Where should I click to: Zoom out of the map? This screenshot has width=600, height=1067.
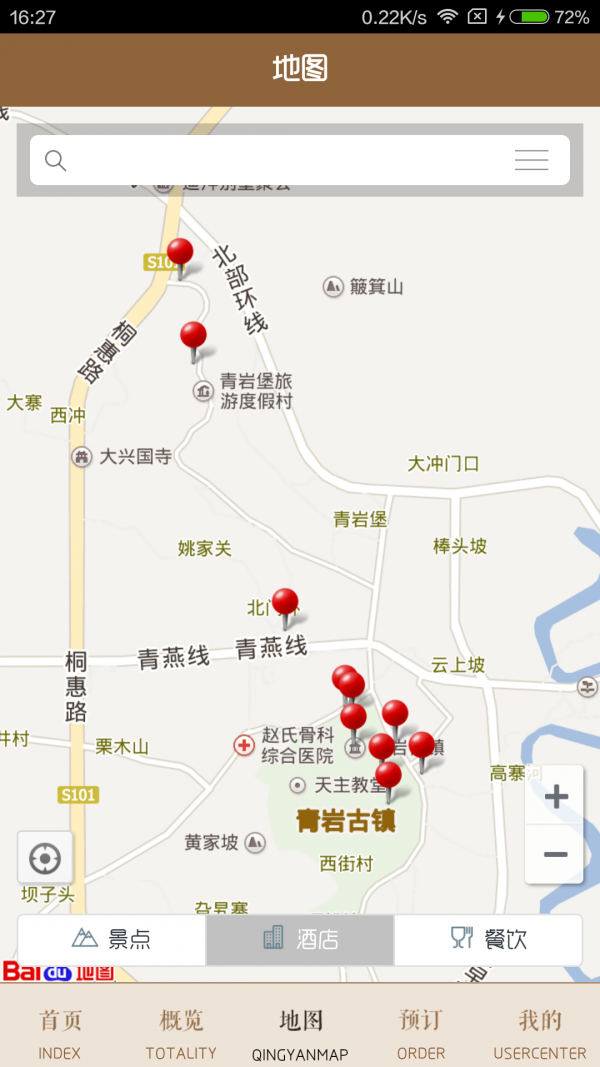coord(555,854)
